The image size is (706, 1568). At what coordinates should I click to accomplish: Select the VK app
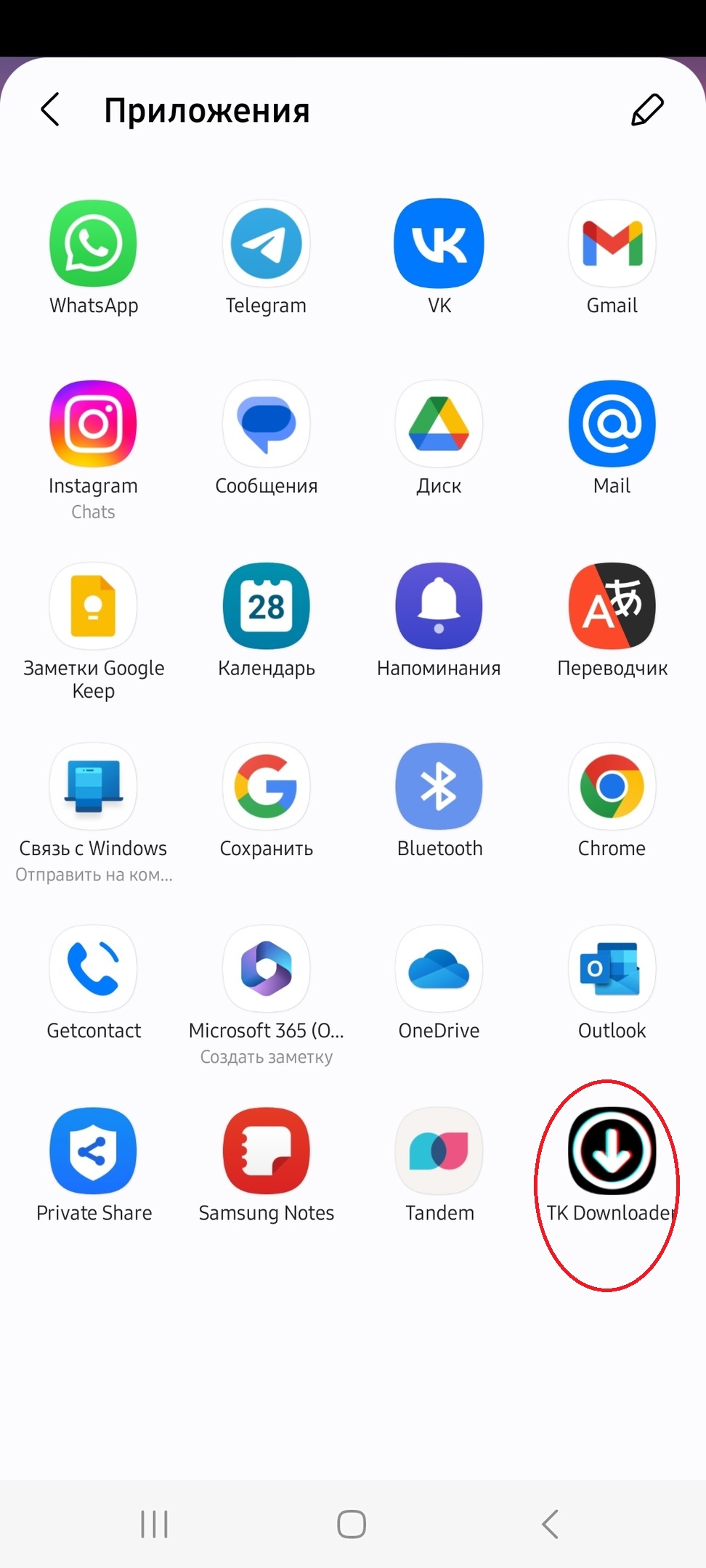tap(439, 245)
